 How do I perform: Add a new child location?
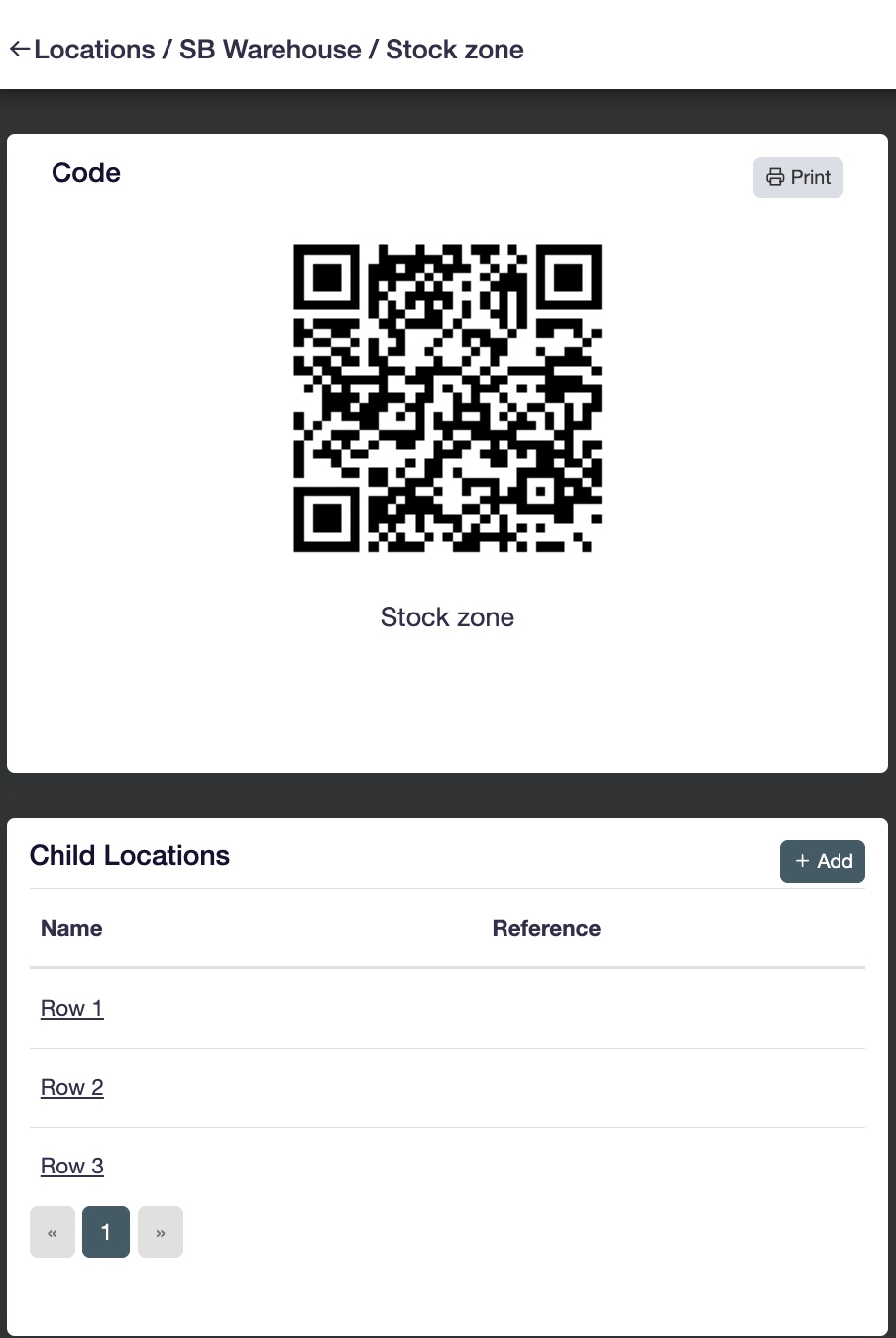tap(823, 861)
